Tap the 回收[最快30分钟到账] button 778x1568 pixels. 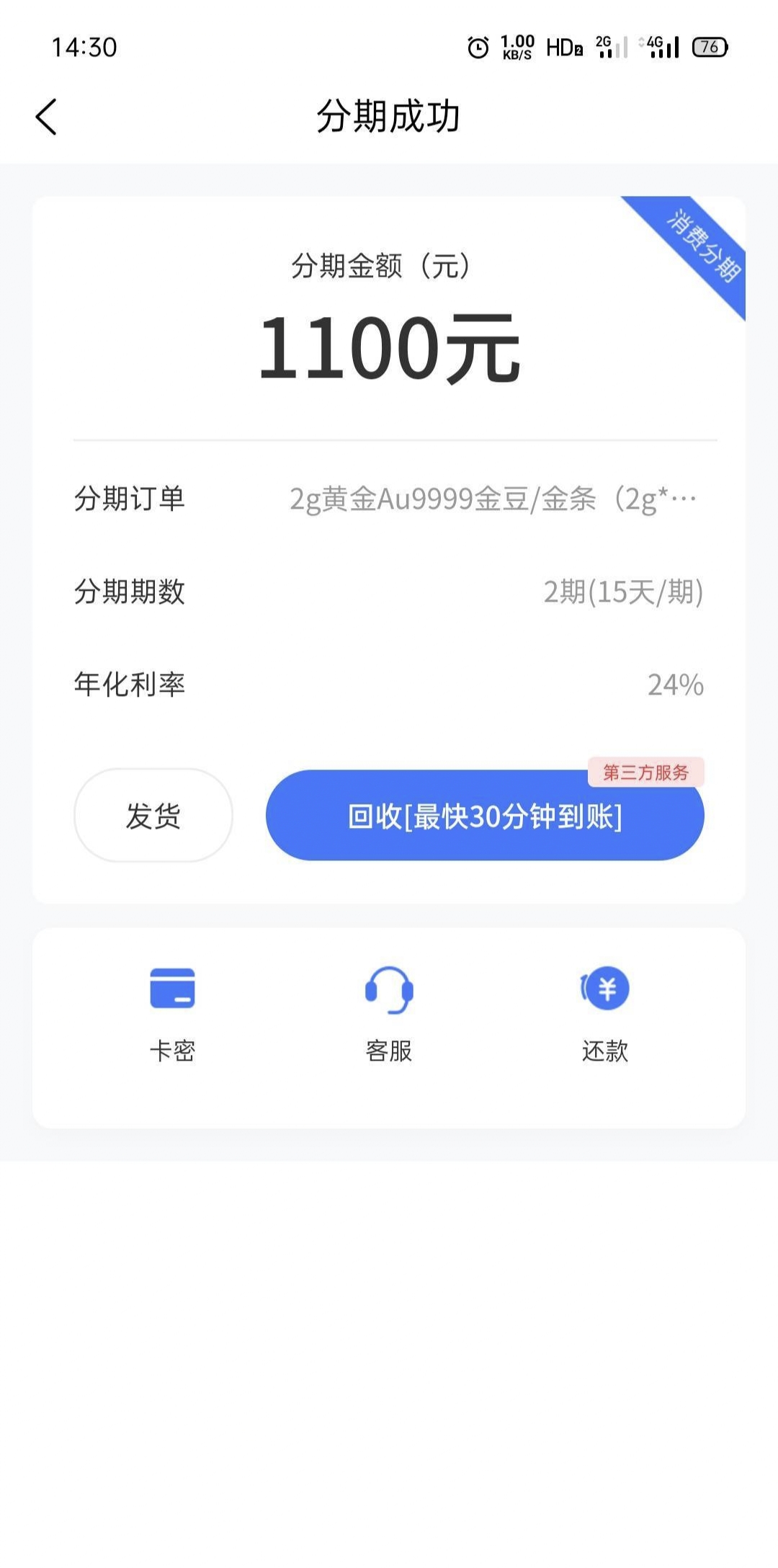485,815
